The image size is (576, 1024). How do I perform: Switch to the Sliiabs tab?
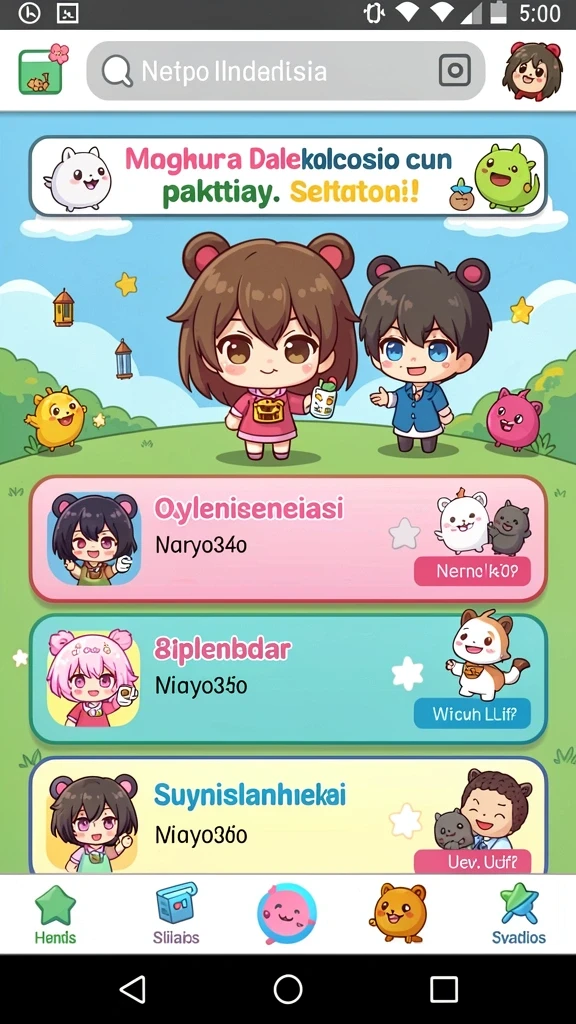[176, 916]
